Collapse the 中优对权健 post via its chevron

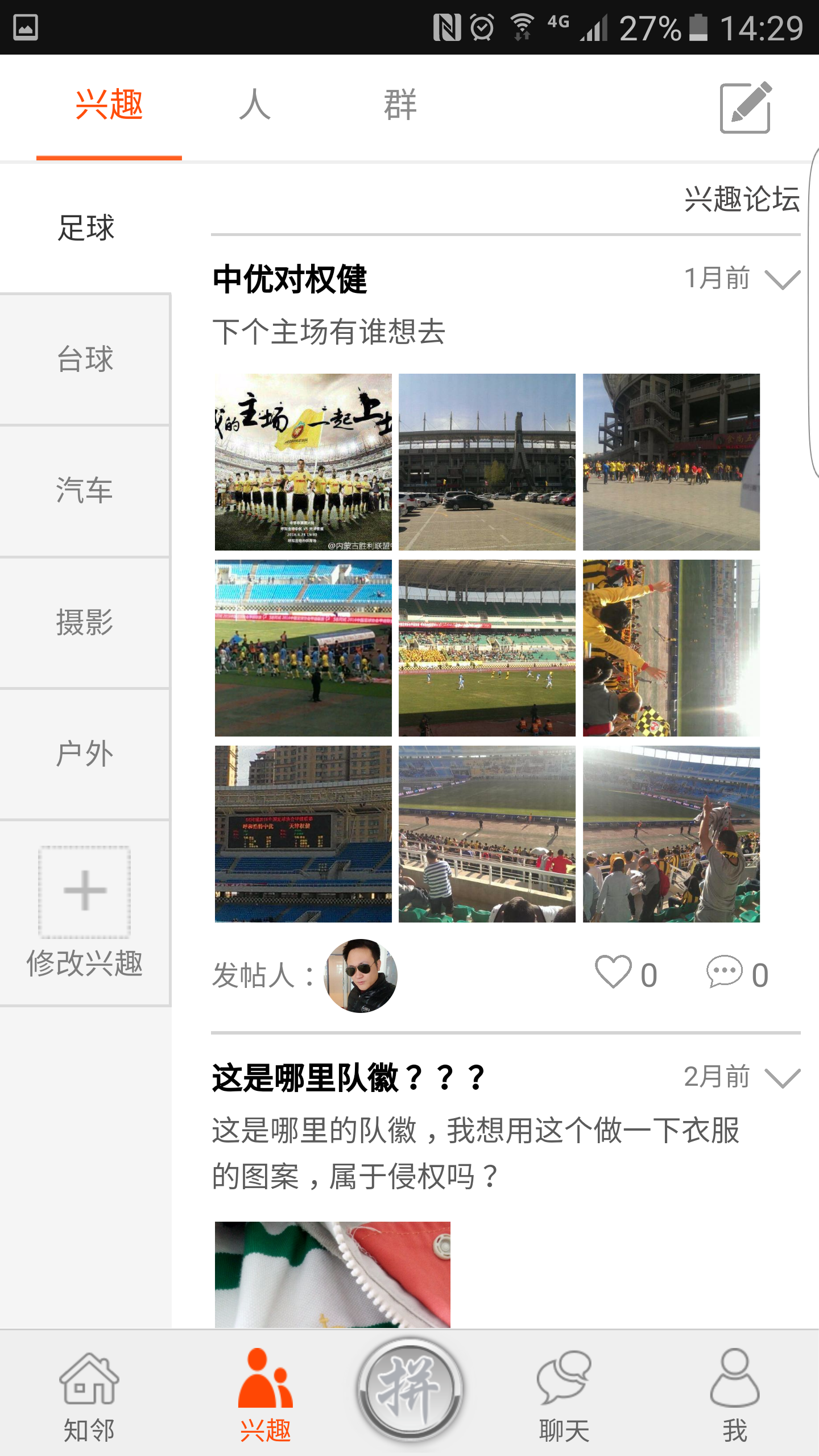click(x=782, y=279)
